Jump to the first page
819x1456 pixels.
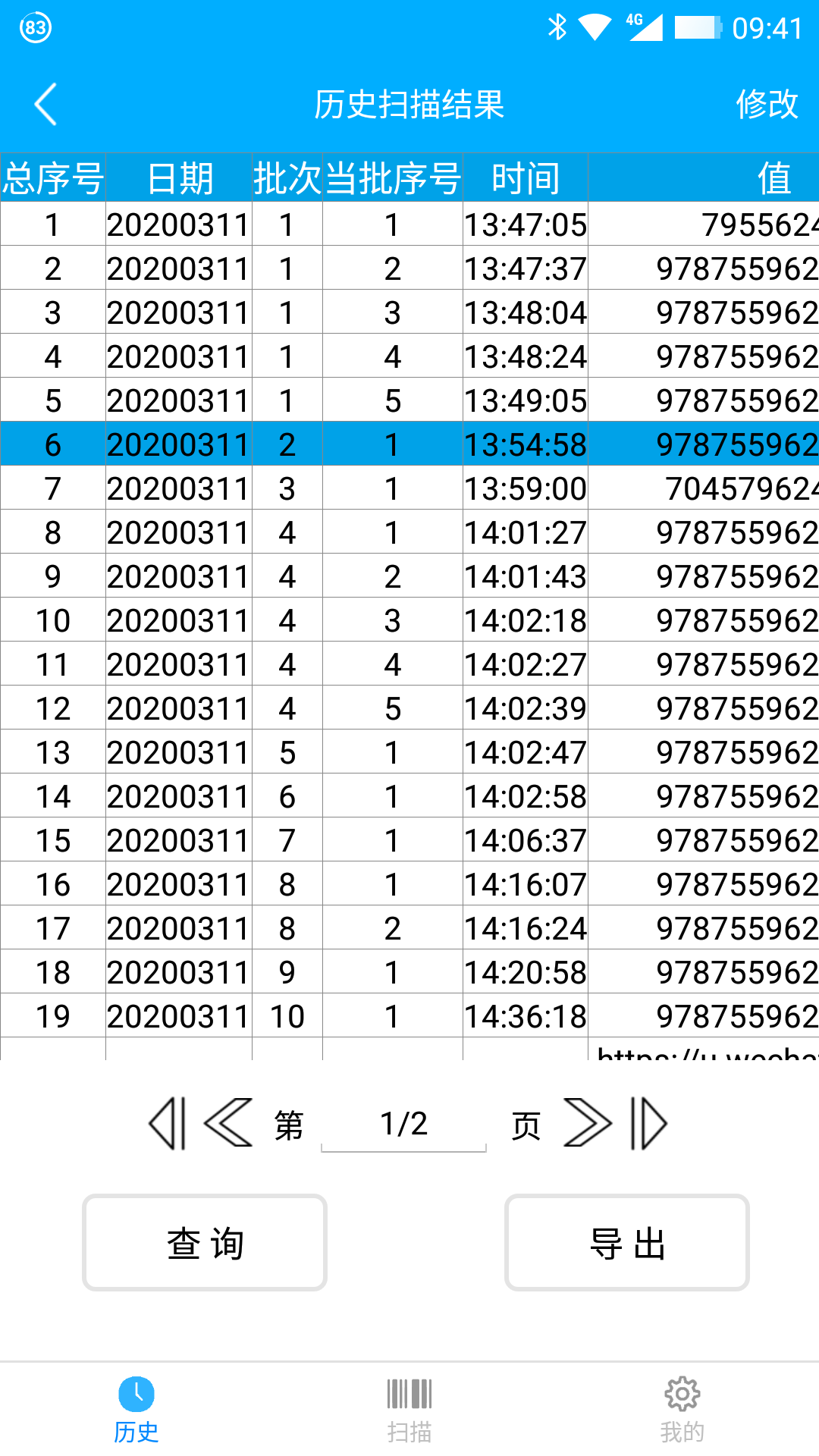click(167, 1123)
